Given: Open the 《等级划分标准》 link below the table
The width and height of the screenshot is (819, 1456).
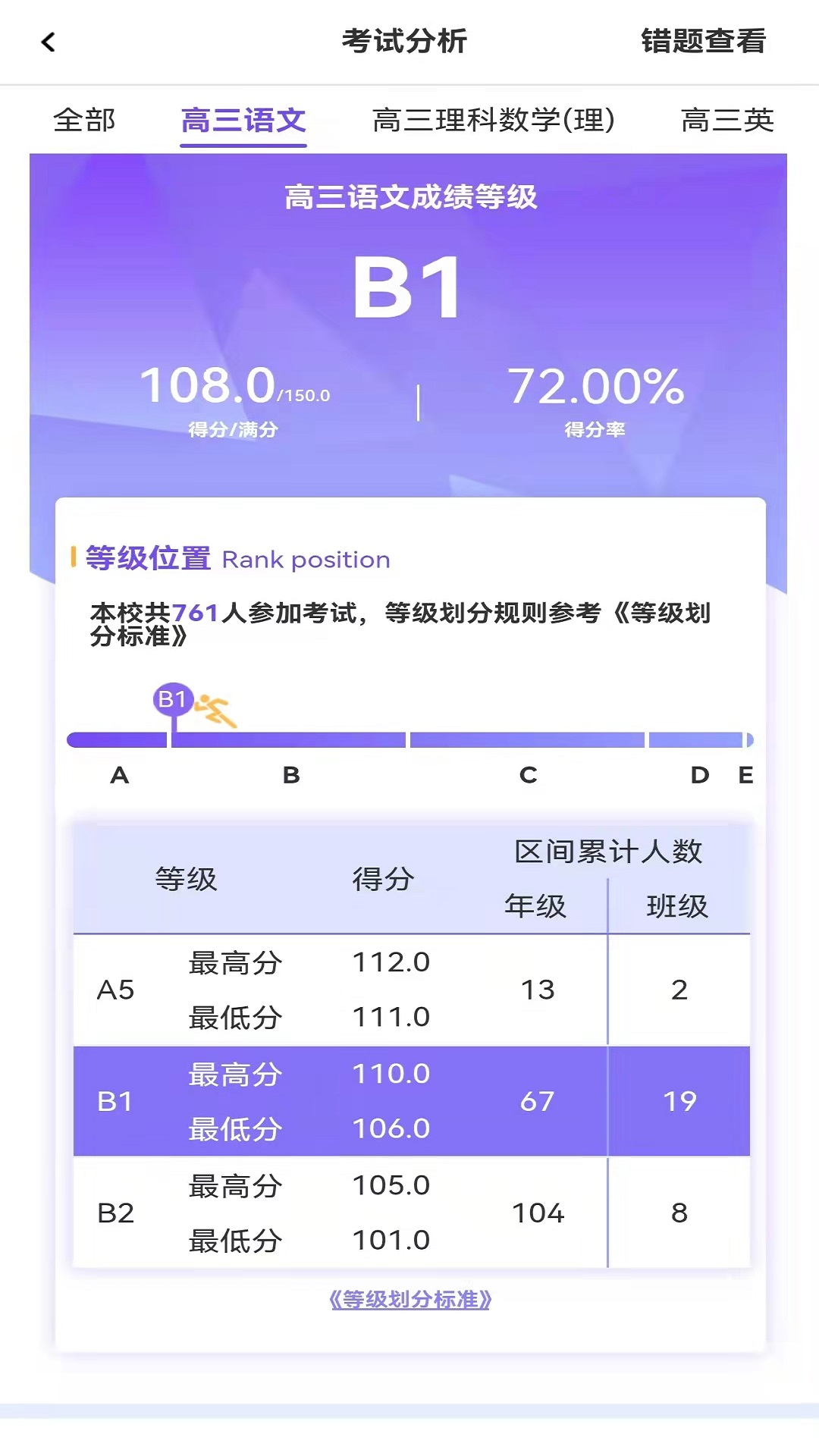Looking at the screenshot, I should tap(409, 1300).
